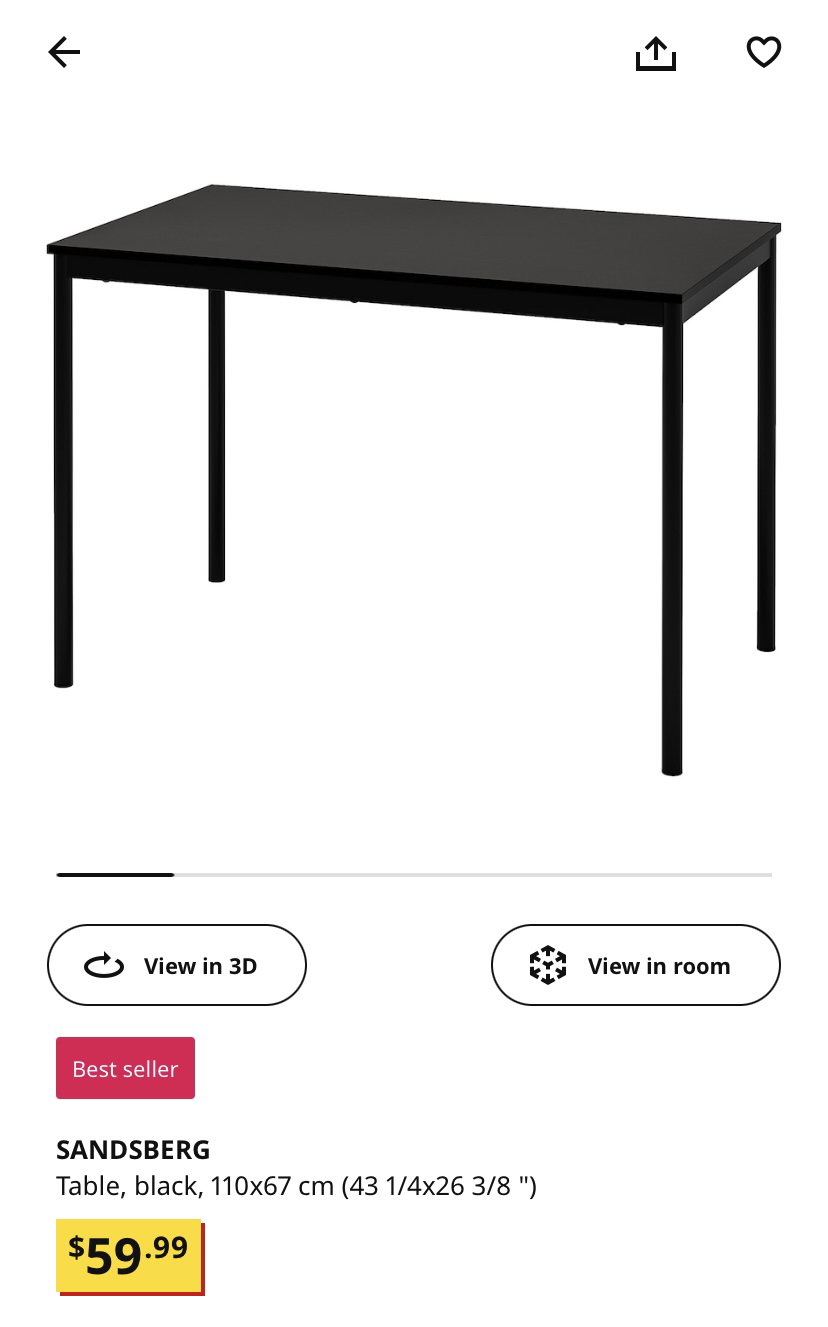828x1327 pixels.
Task: Add the table to favorites
Action: tap(764, 52)
